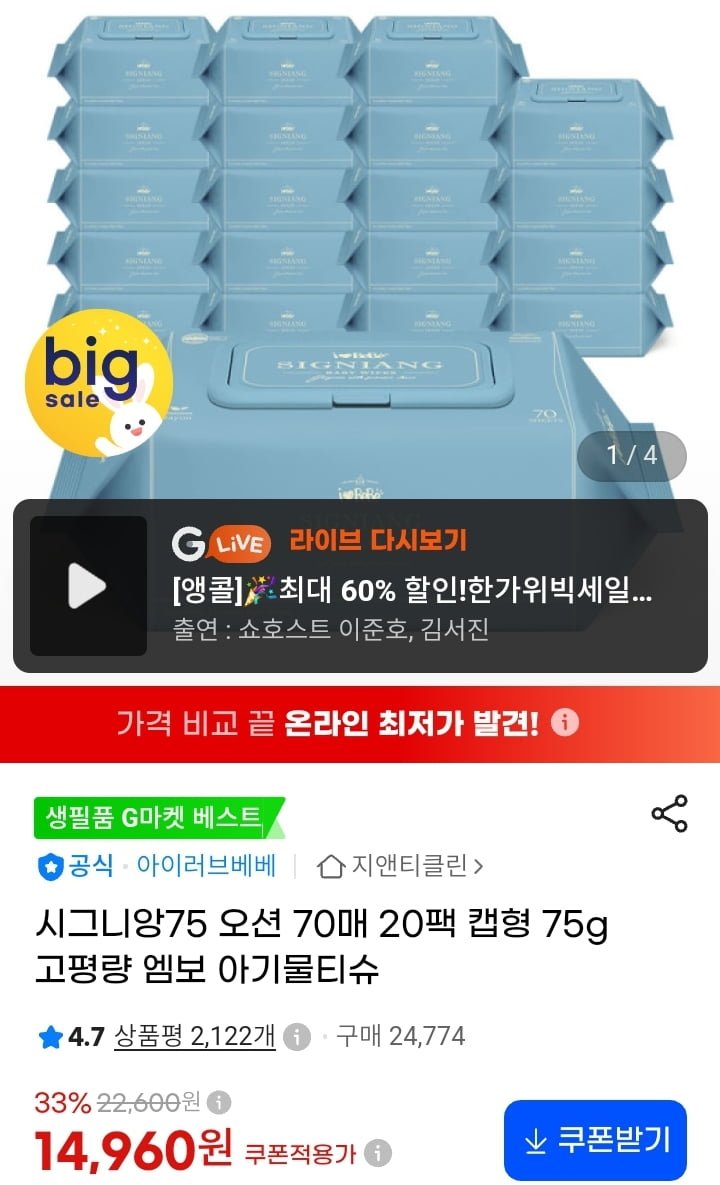The image size is (720, 1185).
Task: Play the G LIVE replay video
Action: coord(88,586)
